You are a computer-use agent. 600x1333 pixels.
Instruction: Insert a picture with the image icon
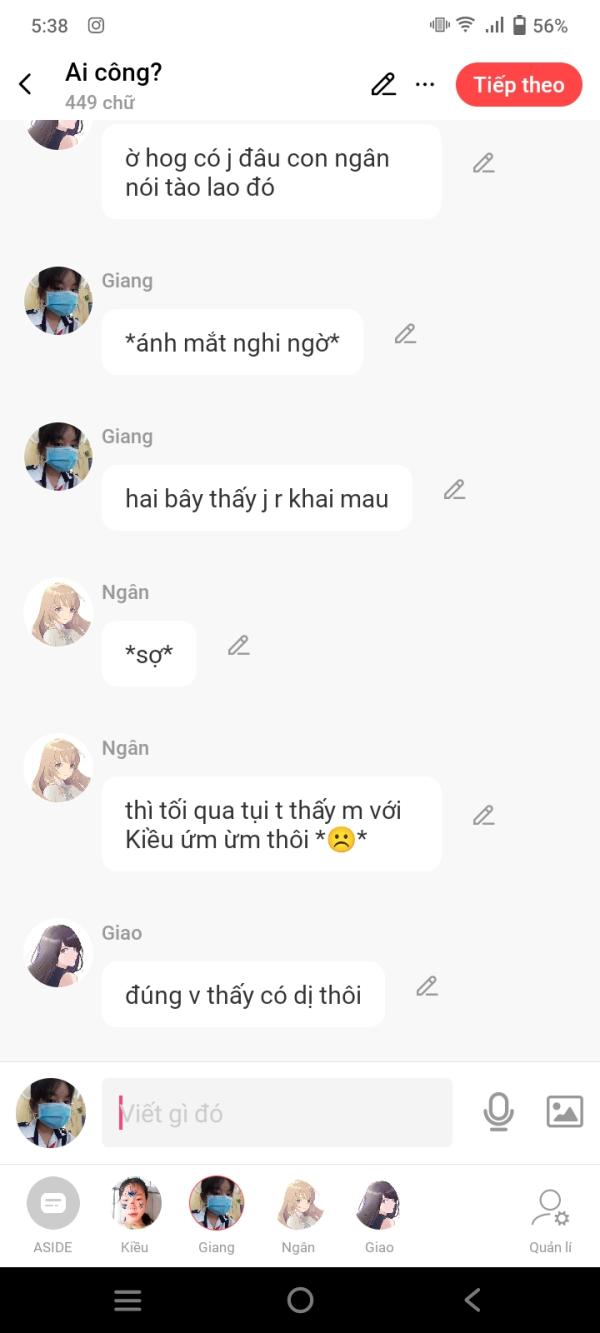564,1112
